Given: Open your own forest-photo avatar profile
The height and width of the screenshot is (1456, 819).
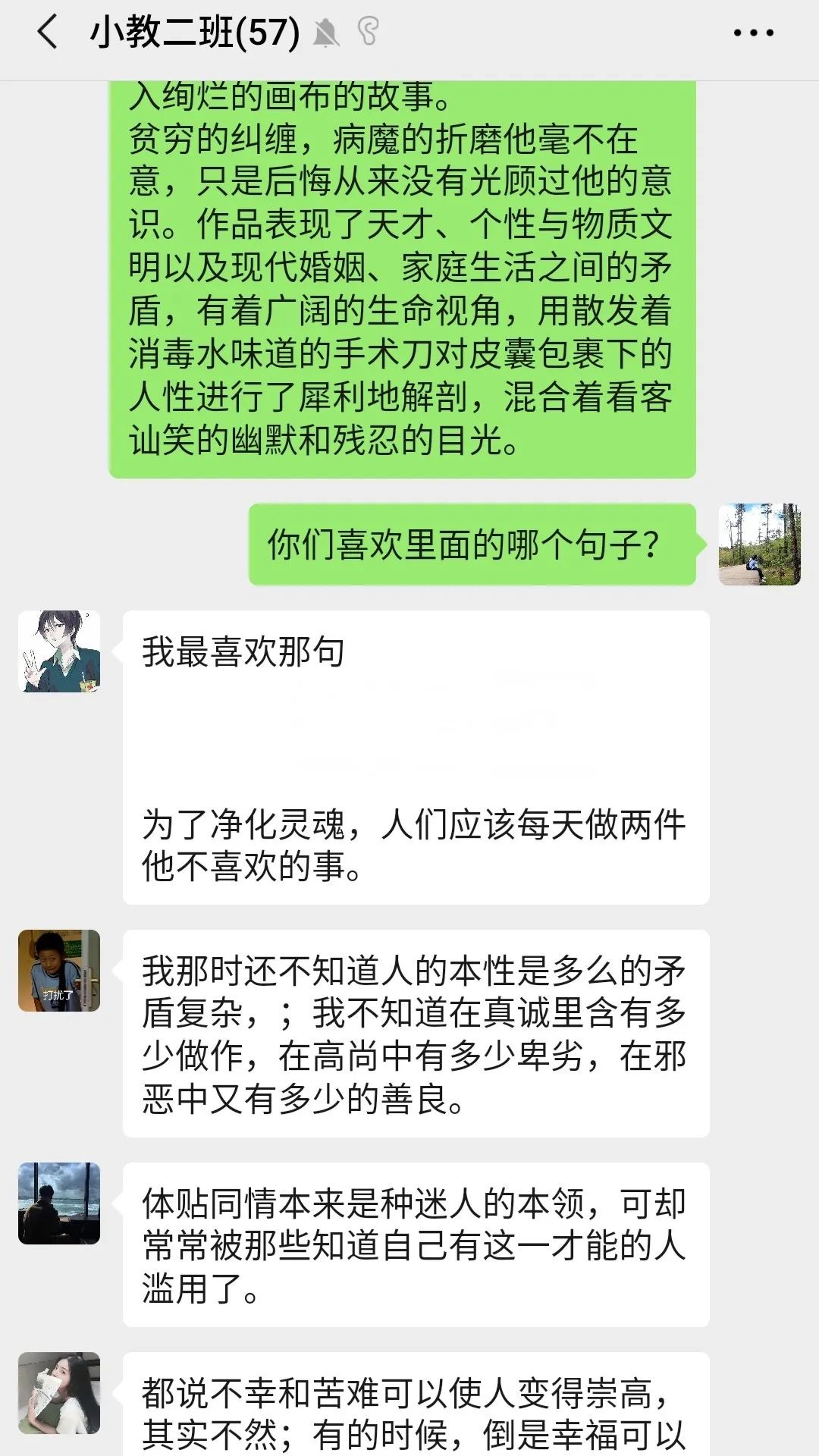Looking at the screenshot, I should [x=759, y=544].
